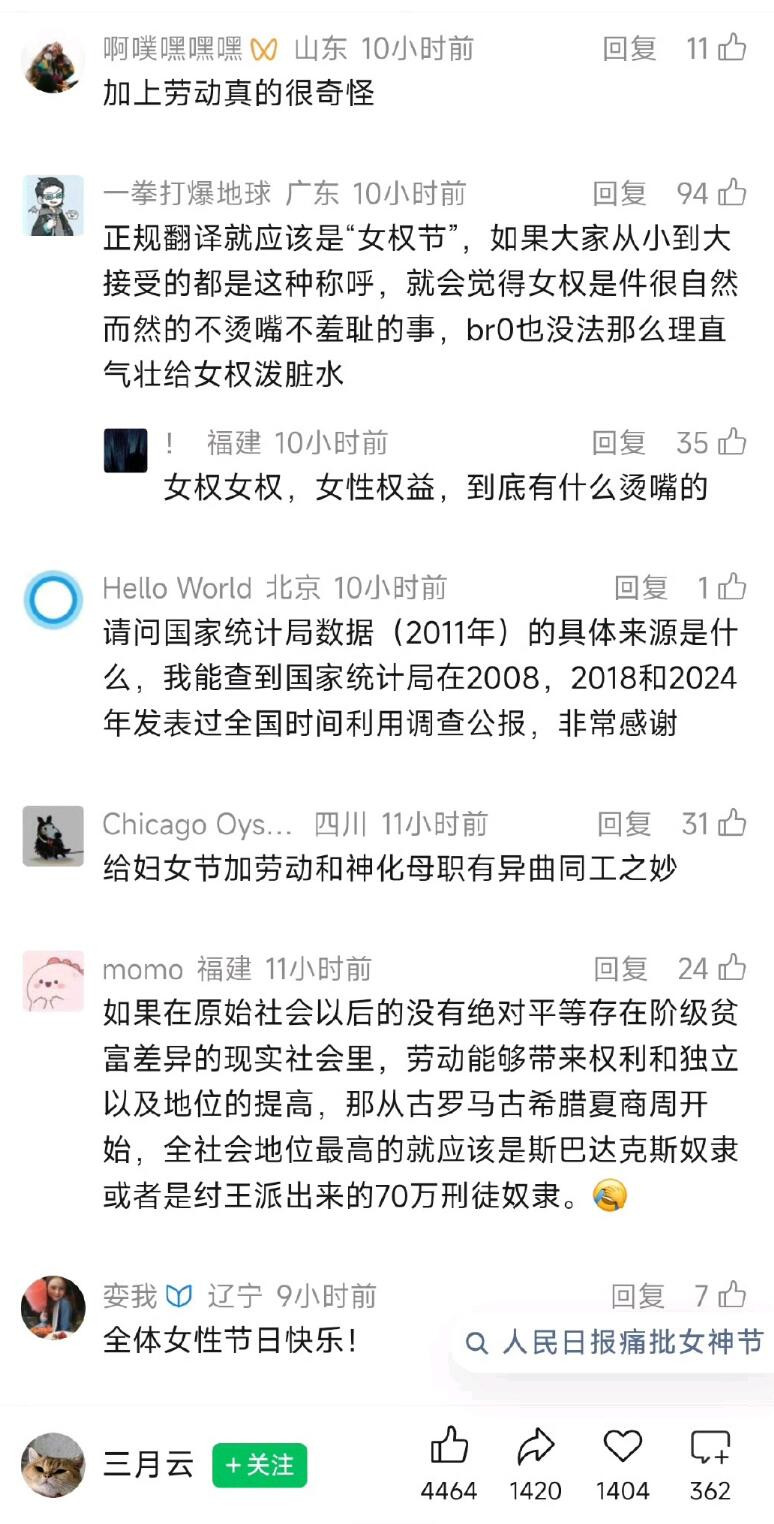Reply to 娈我's comment
774x1524 pixels.
pos(638,1296)
